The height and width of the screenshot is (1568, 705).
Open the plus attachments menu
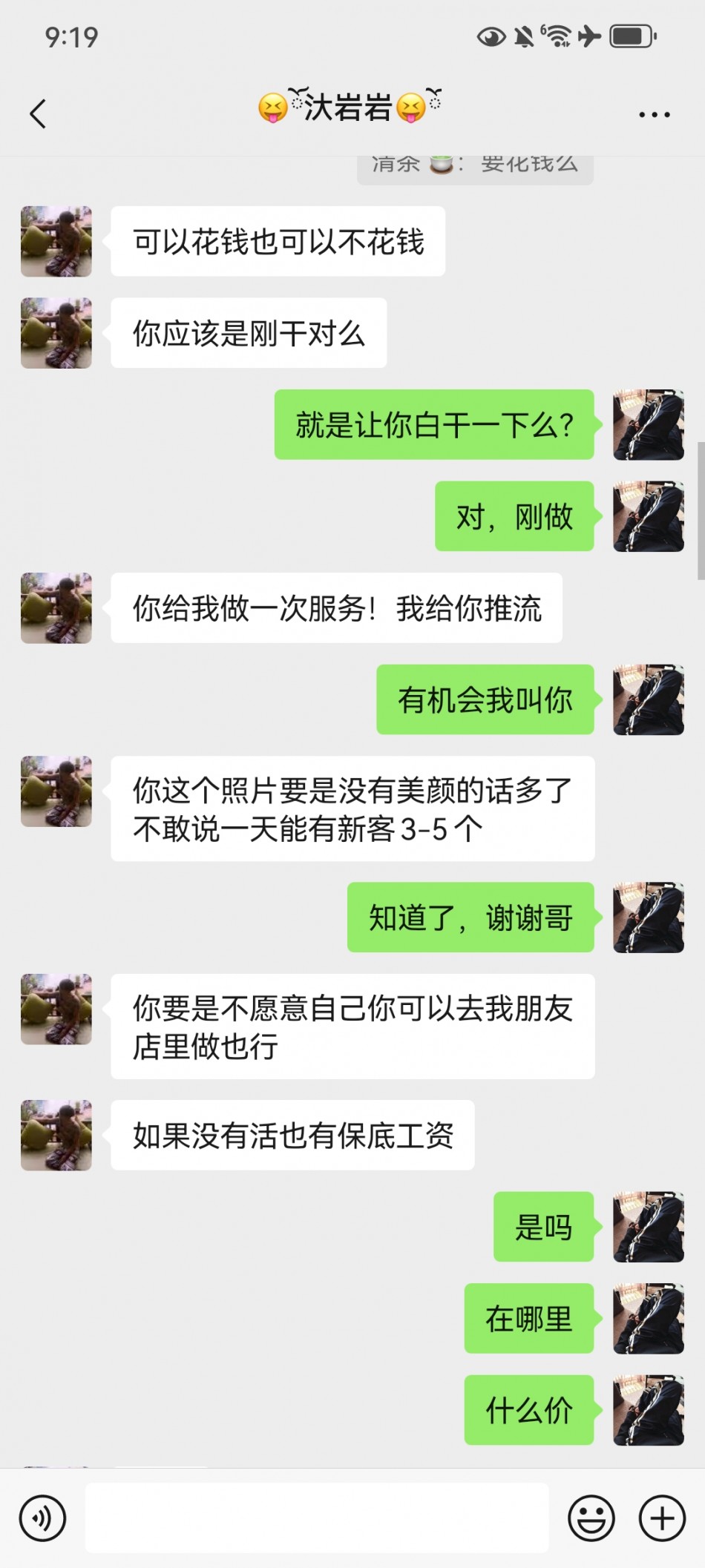coord(662,1518)
